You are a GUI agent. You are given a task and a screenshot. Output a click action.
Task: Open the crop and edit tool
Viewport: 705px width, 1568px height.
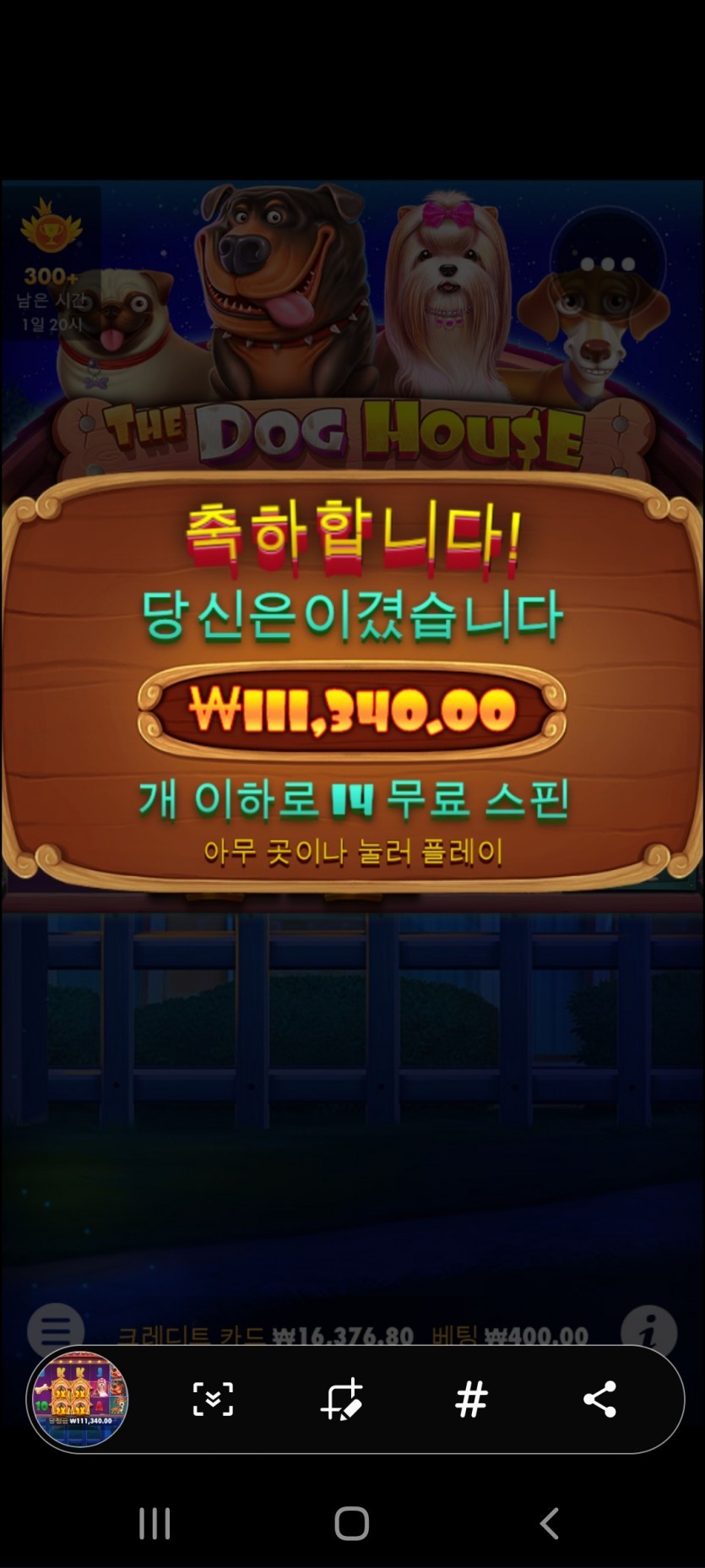click(x=342, y=1400)
